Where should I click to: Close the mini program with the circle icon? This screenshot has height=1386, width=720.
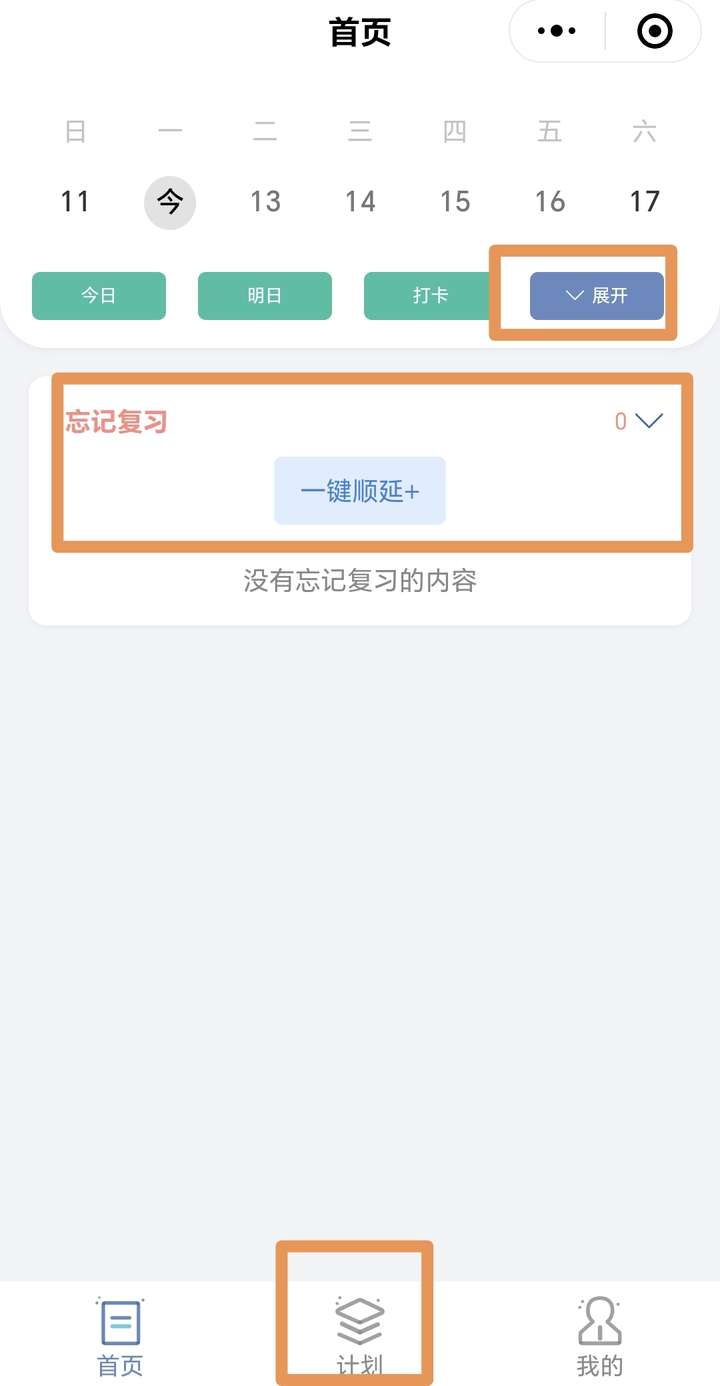click(x=655, y=32)
